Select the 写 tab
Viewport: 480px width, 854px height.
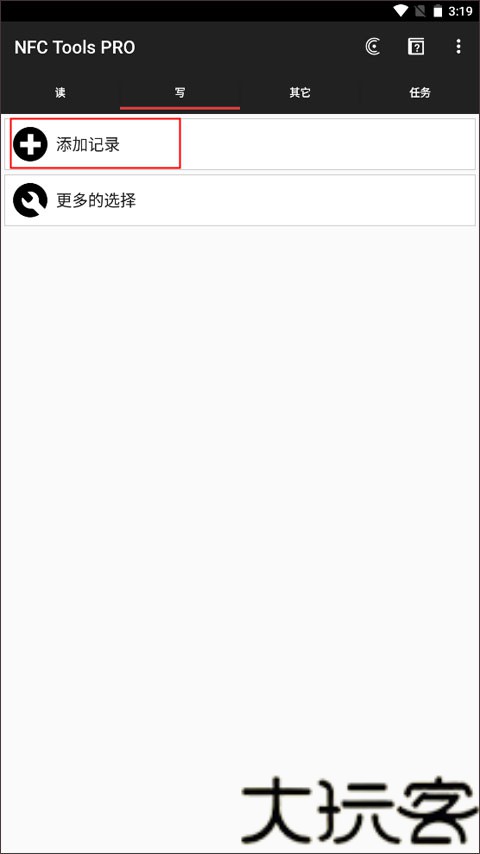[180, 93]
